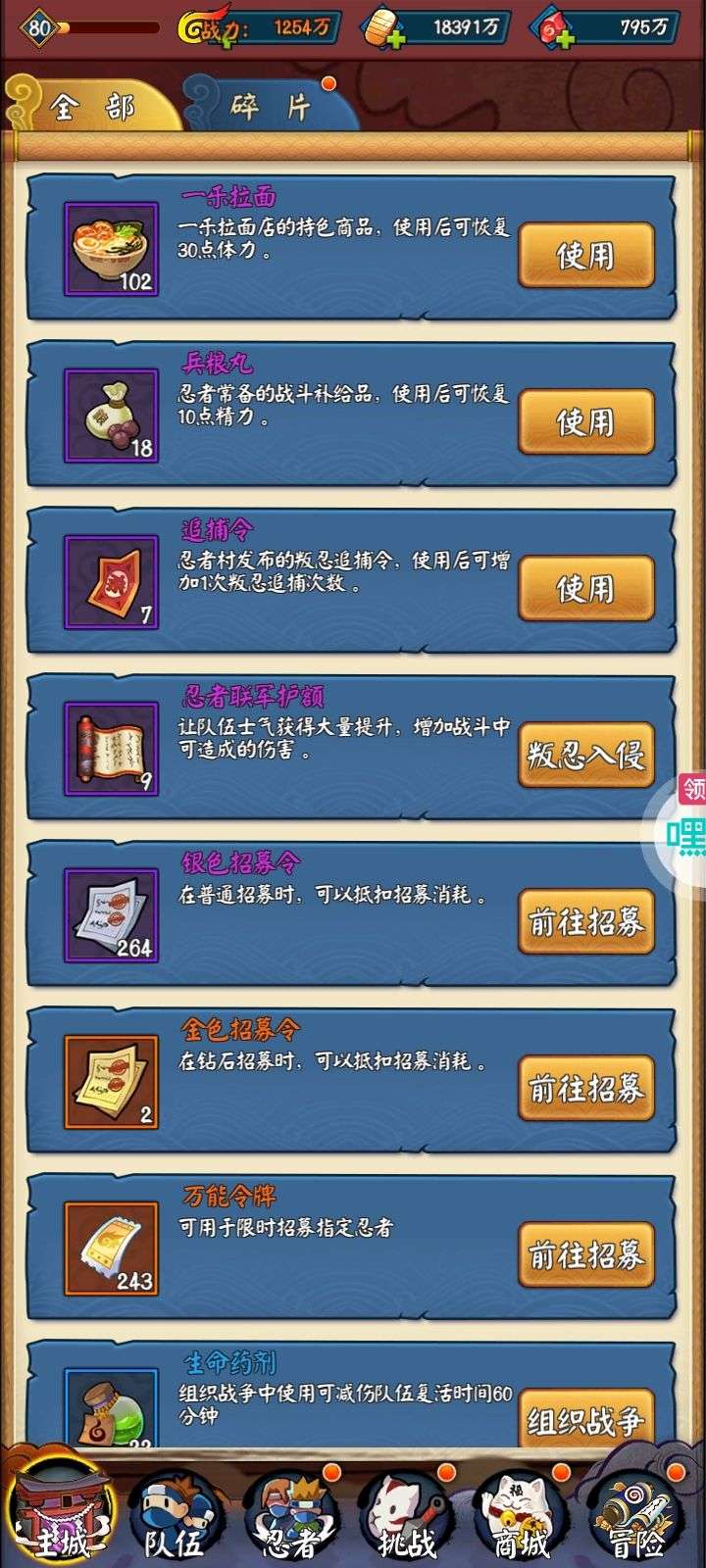Open the 队伍 bottom tab
The height and width of the screenshot is (1568, 706).
tap(175, 1514)
